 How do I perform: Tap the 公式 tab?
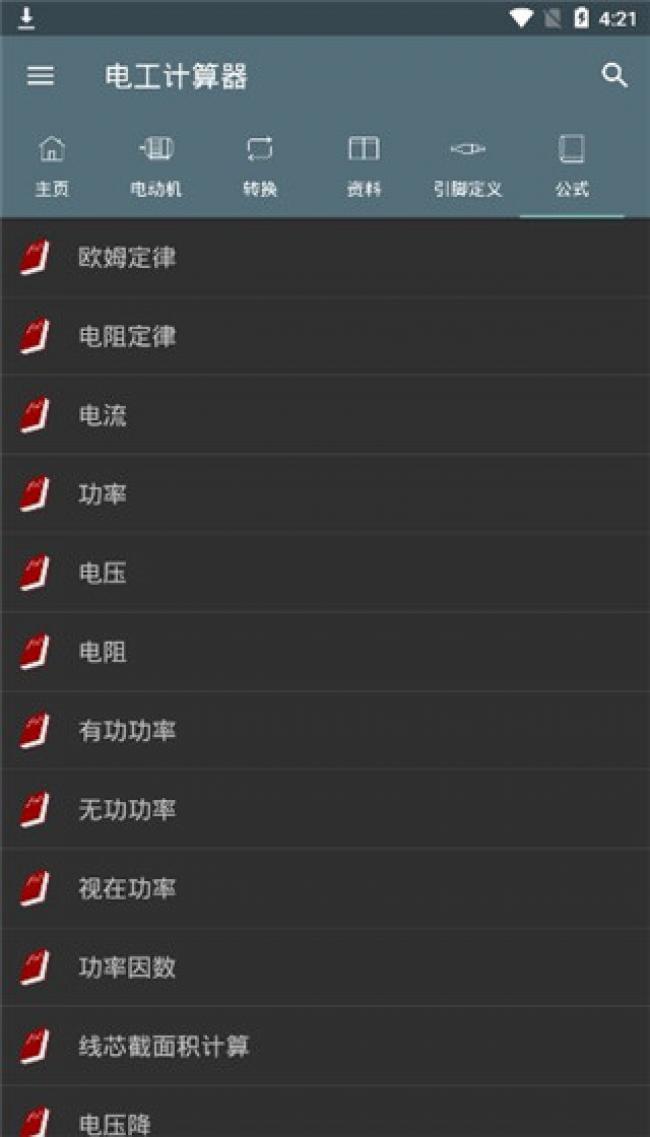tap(571, 166)
